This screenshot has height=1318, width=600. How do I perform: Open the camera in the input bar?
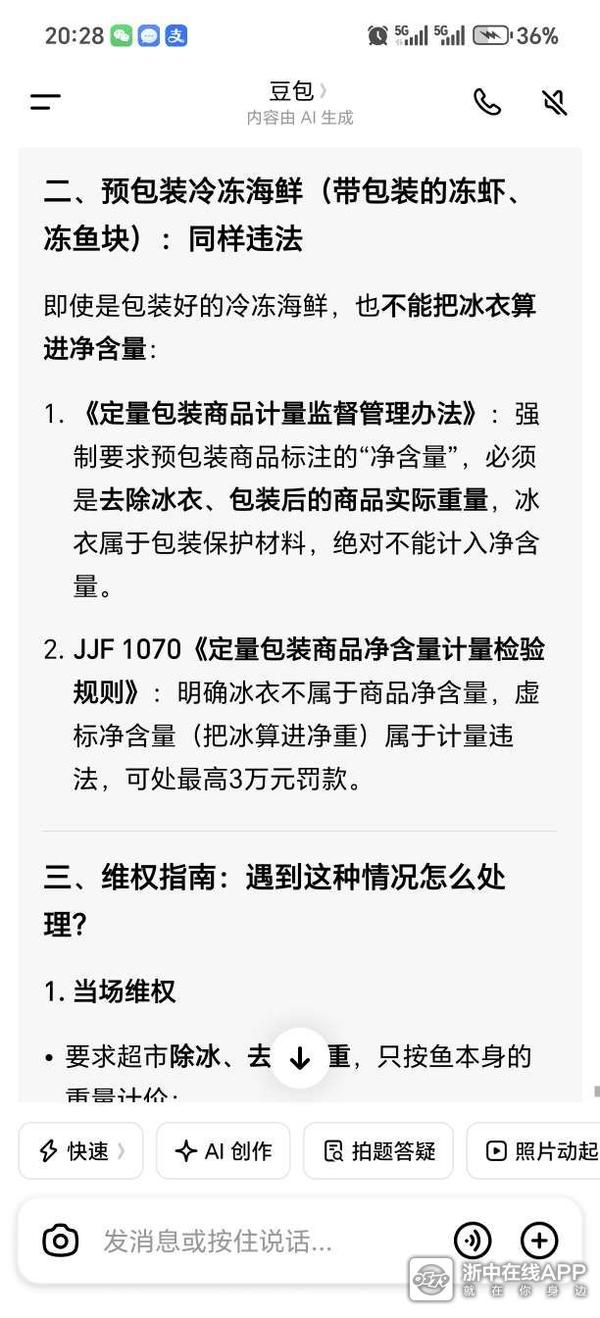[60, 1241]
